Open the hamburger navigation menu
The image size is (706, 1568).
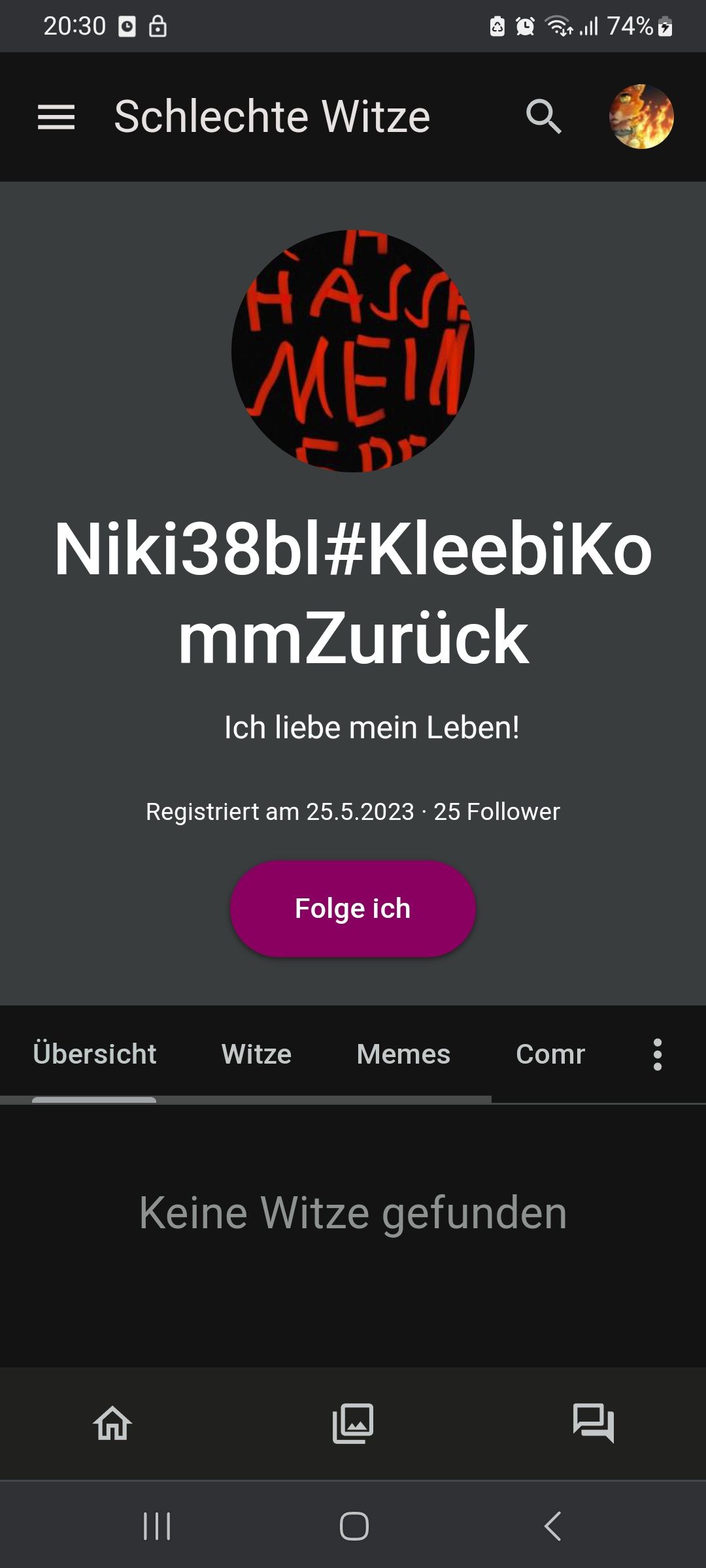pos(56,118)
